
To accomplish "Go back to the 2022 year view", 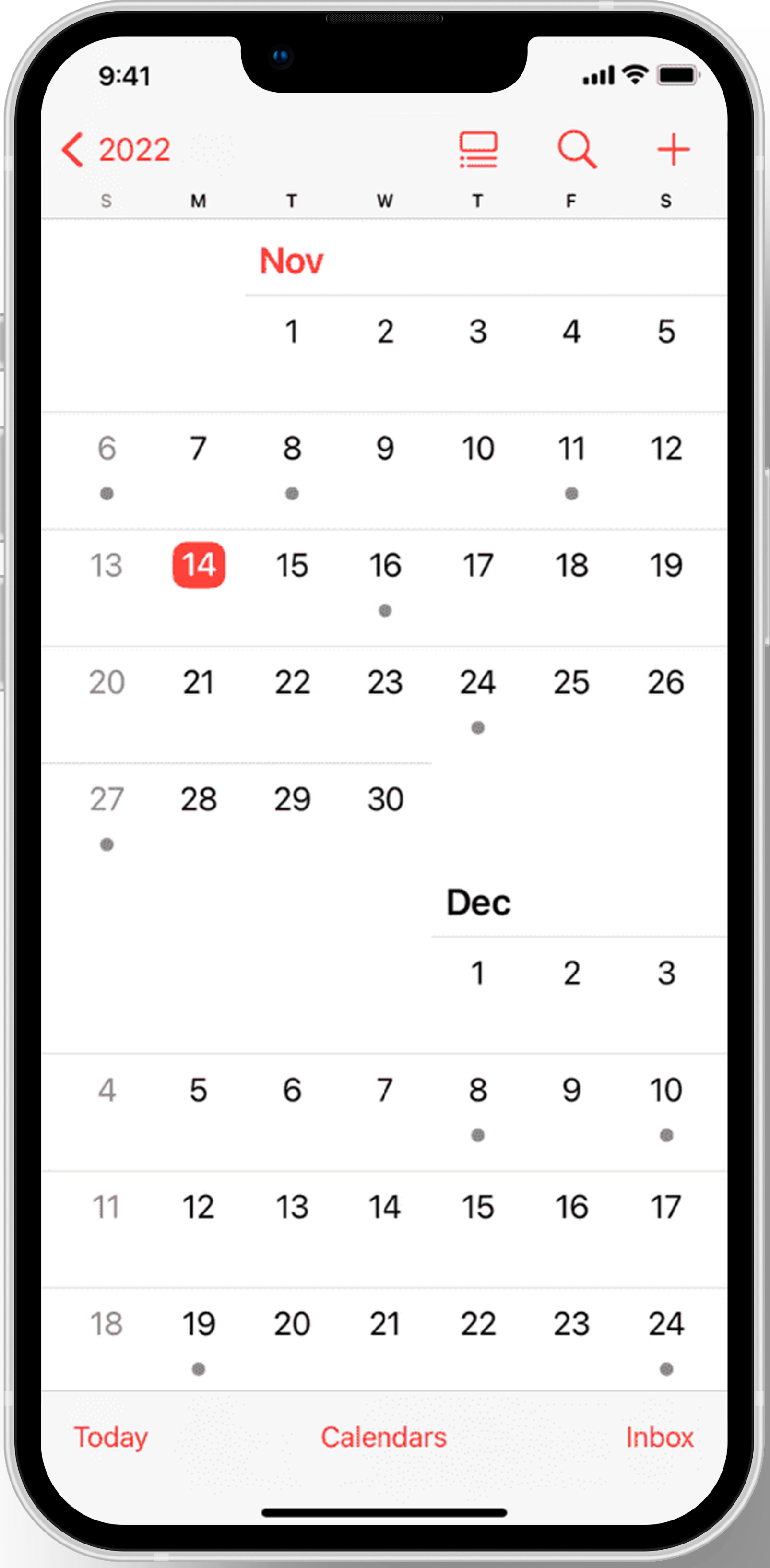I will (116, 149).
